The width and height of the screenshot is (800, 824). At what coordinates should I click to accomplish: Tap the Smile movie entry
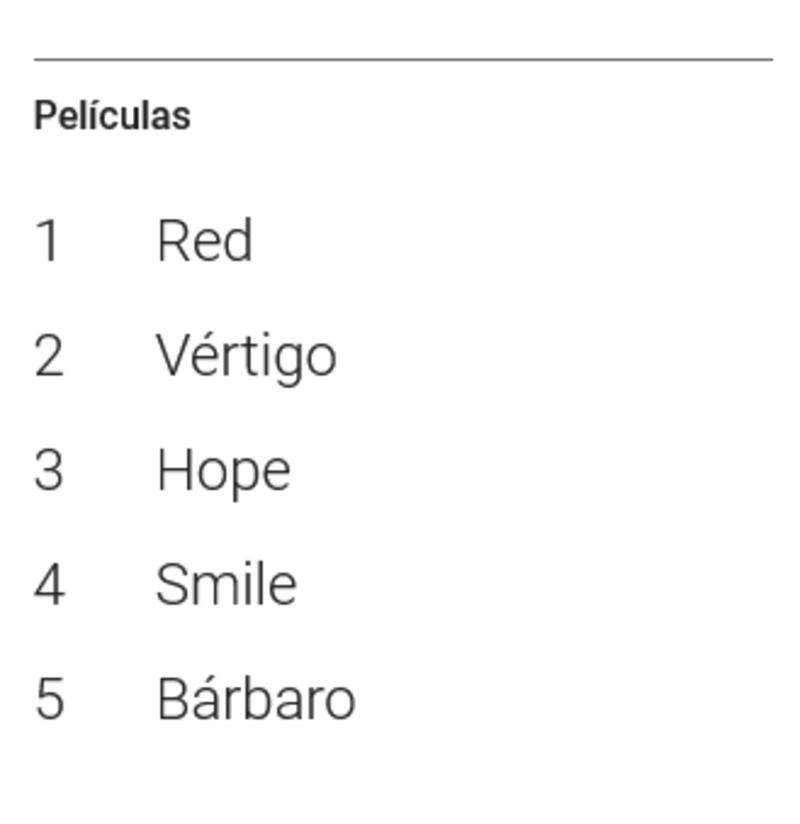pos(226,584)
